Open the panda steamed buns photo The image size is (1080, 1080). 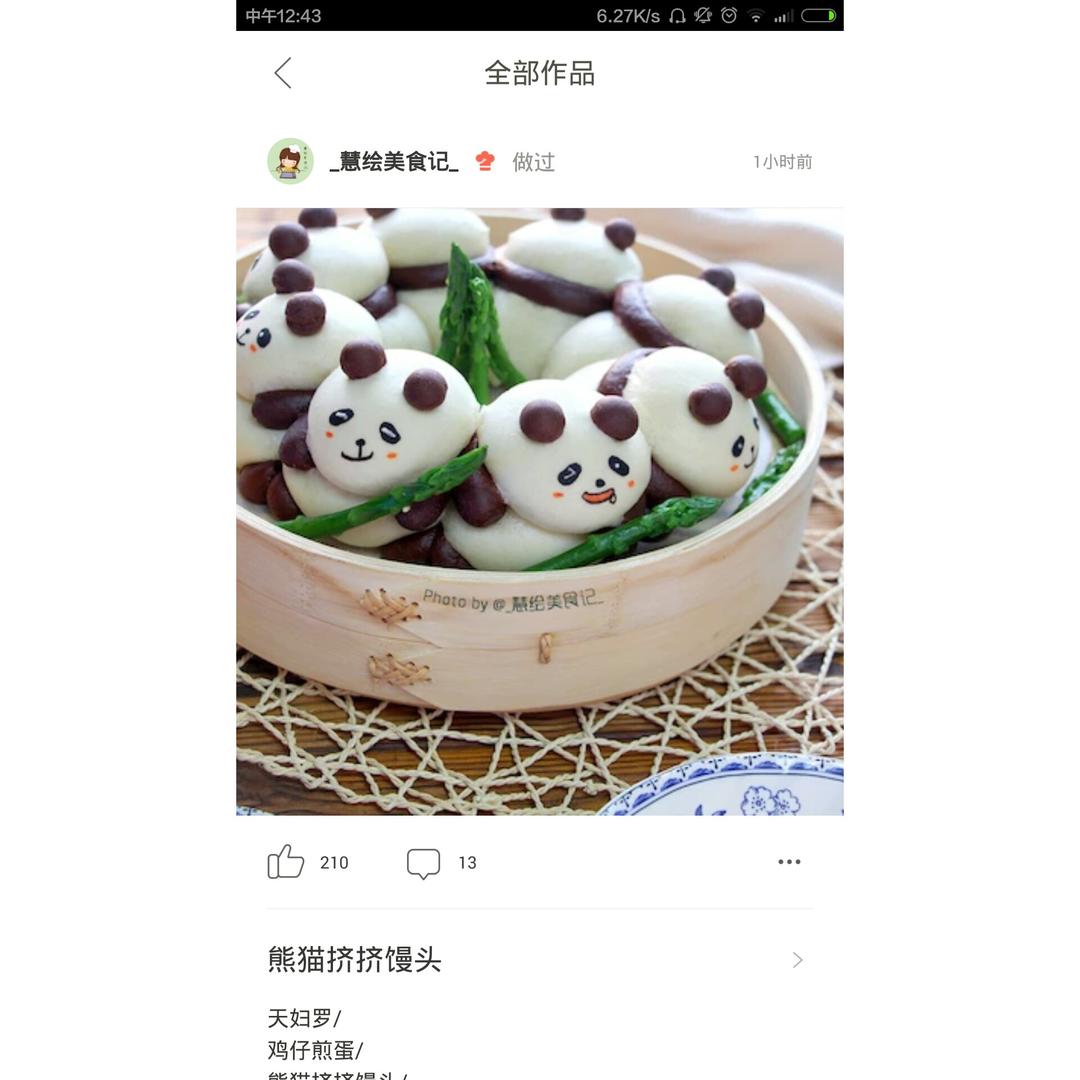tap(540, 512)
